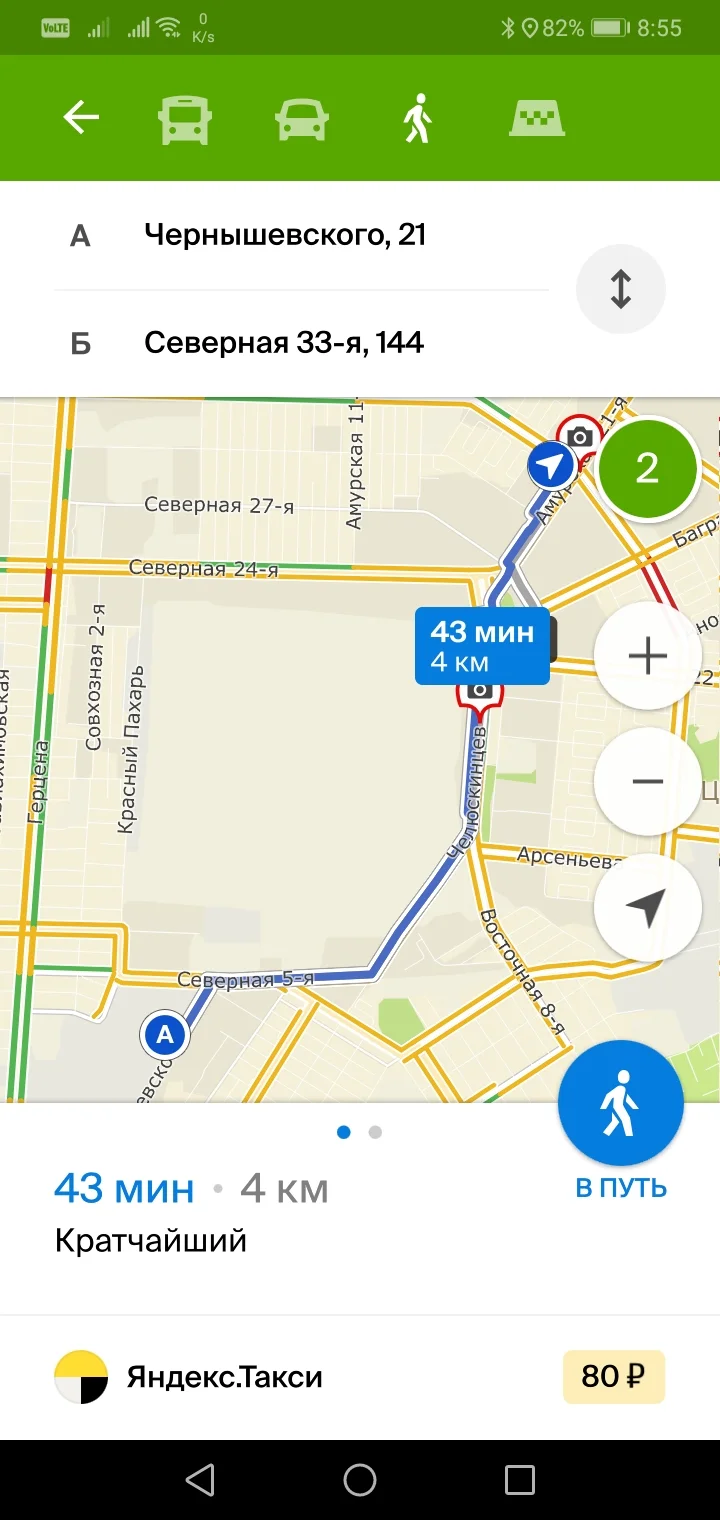Zoom out using the minus control
Viewport: 720px width, 1520px height.
[x=647, y=781]
